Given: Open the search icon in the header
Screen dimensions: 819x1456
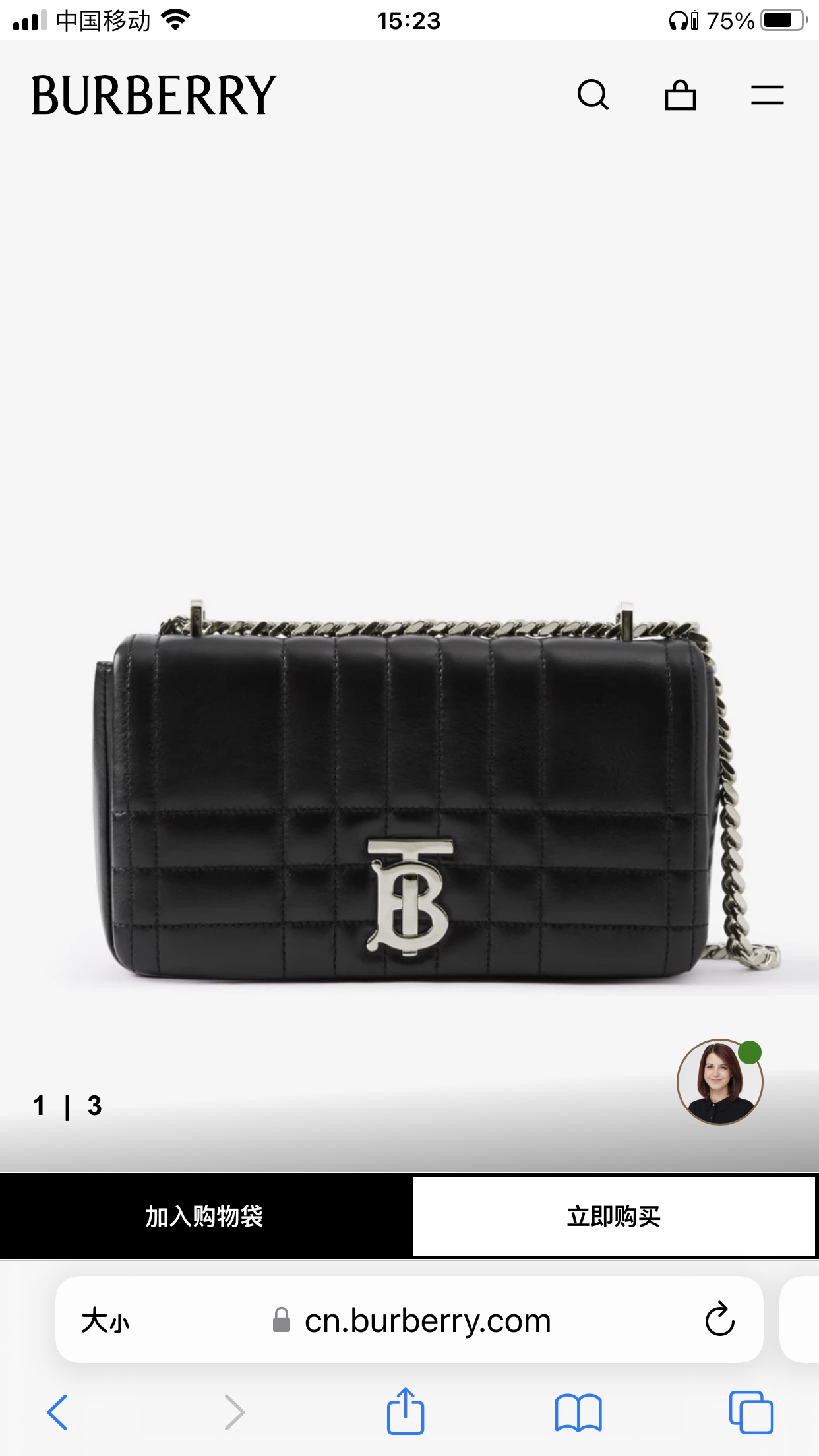Looking at the screenshot, I should [x=593, y=96].
